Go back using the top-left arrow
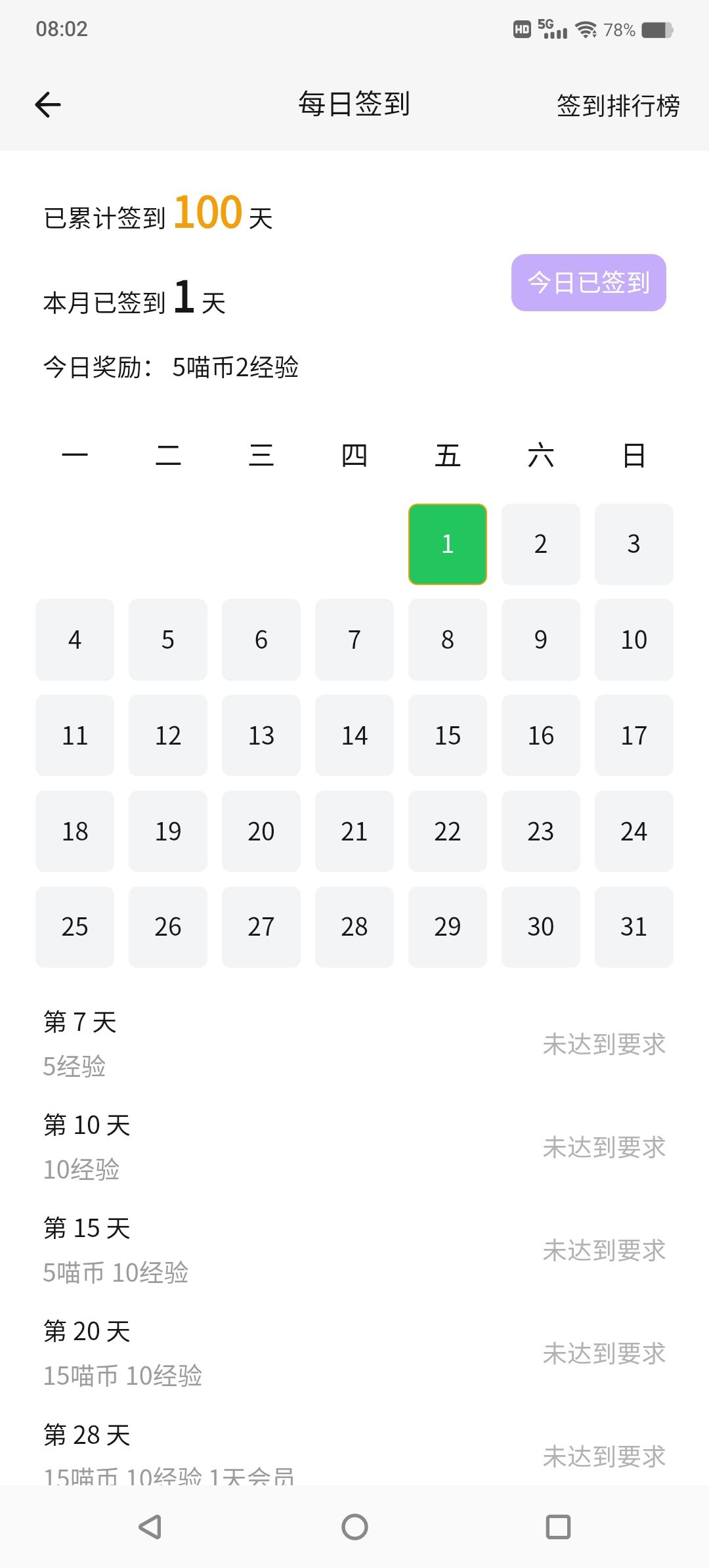This screenshot has height=1568, width=709. coord(48,105)
